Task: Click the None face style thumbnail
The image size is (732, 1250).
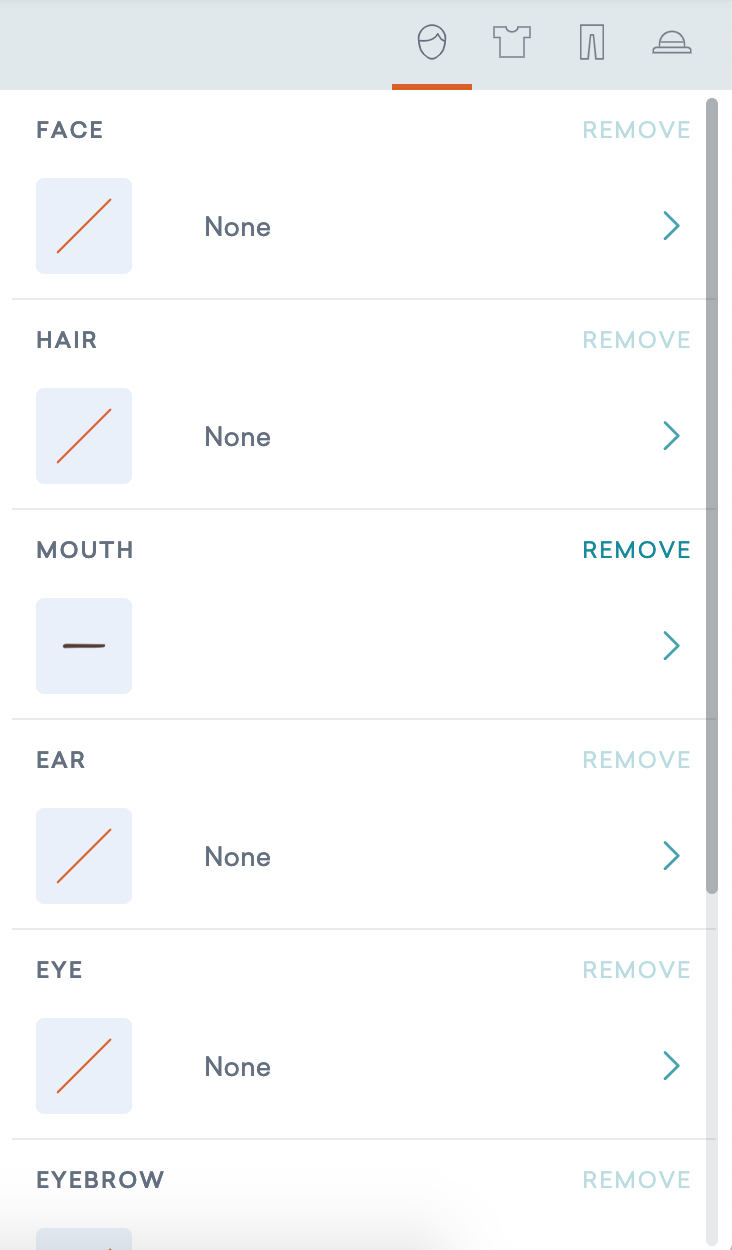Action: click(84, 225)
